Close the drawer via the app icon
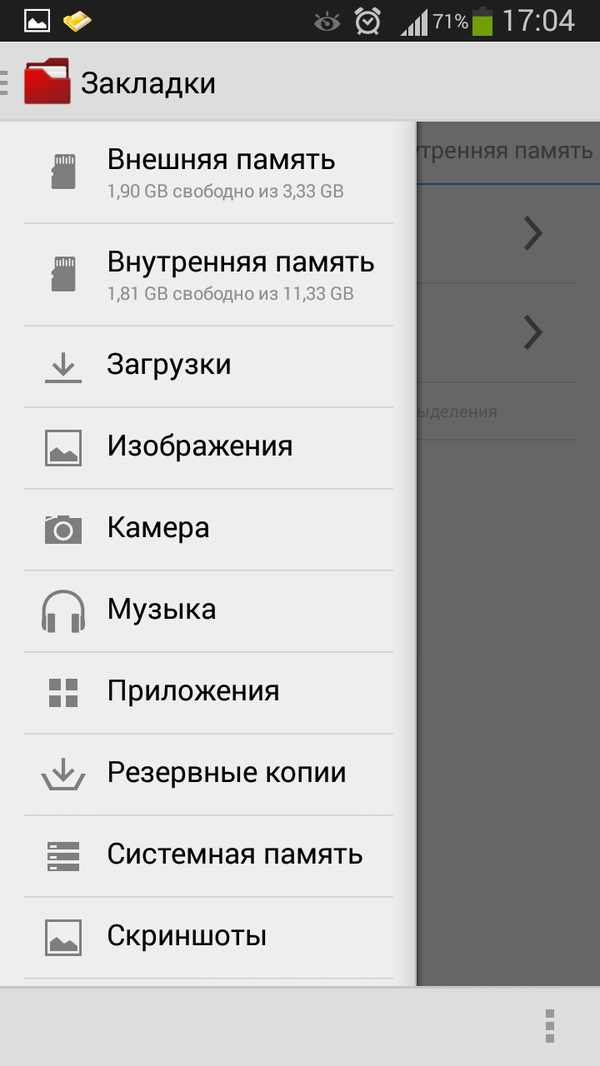This screenshot has width=600, height=1066. pyautogui.click(x=47, y=82)
